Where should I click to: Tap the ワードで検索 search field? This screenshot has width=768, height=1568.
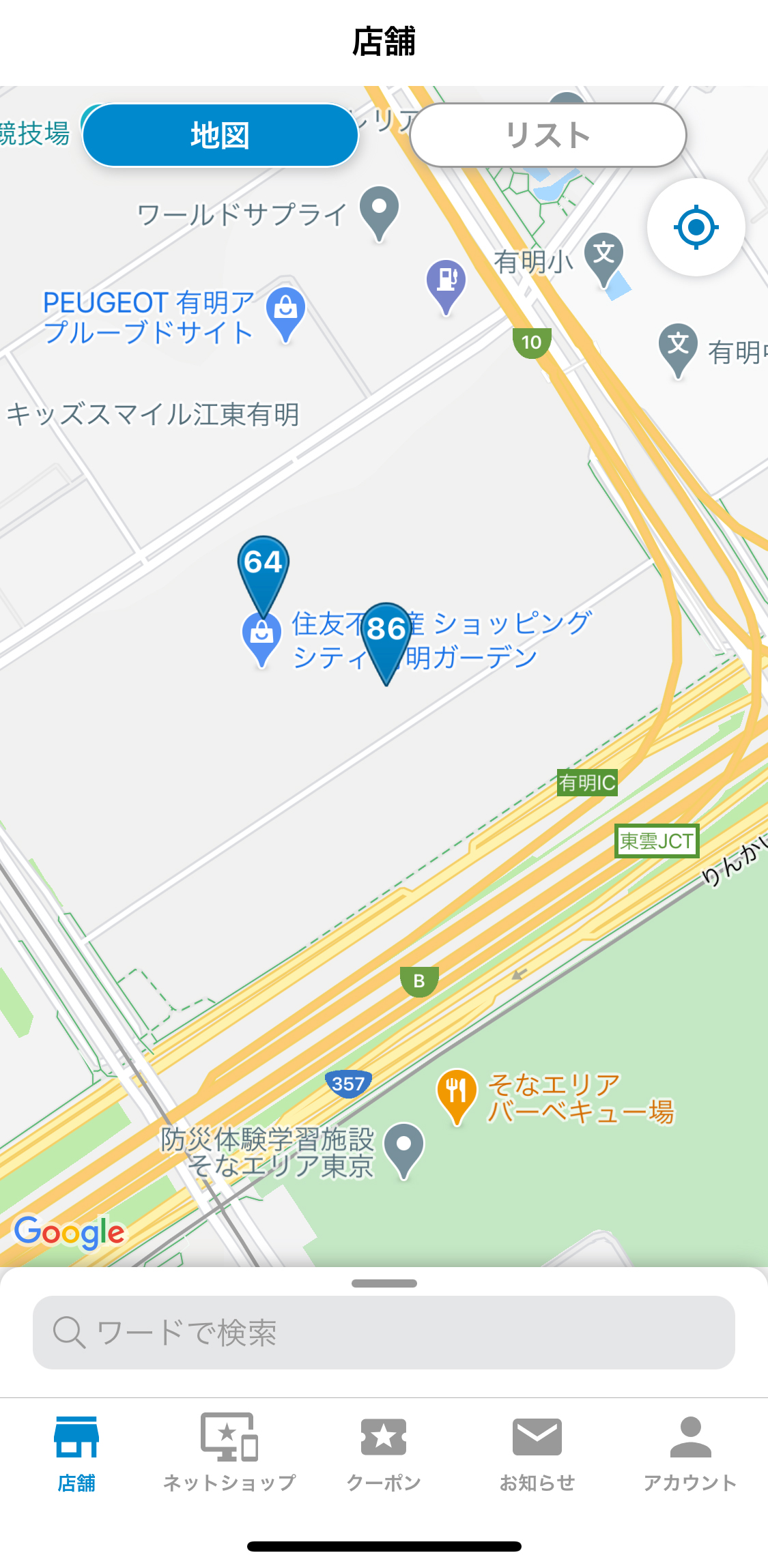click(384, 1332)
